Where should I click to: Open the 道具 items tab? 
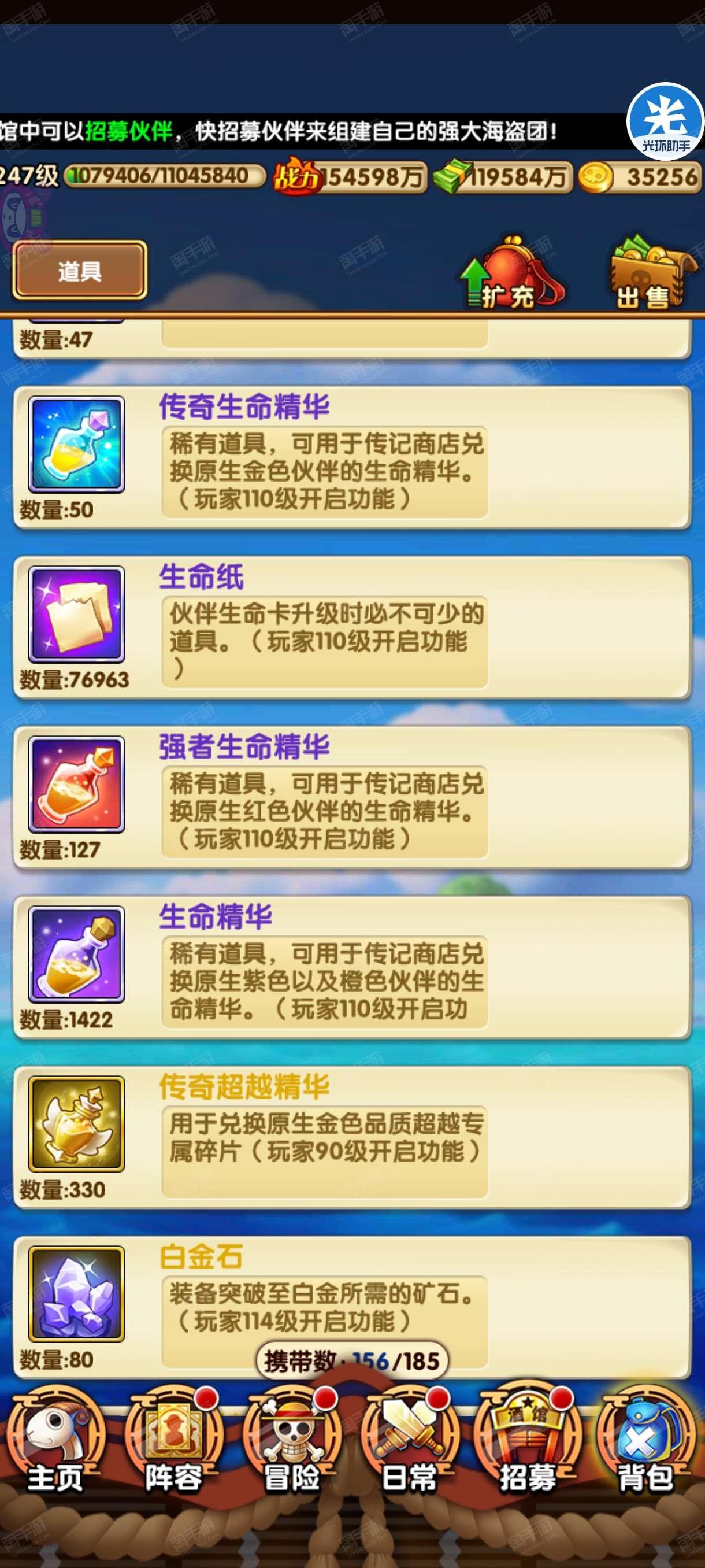click(x=80, y=271)
